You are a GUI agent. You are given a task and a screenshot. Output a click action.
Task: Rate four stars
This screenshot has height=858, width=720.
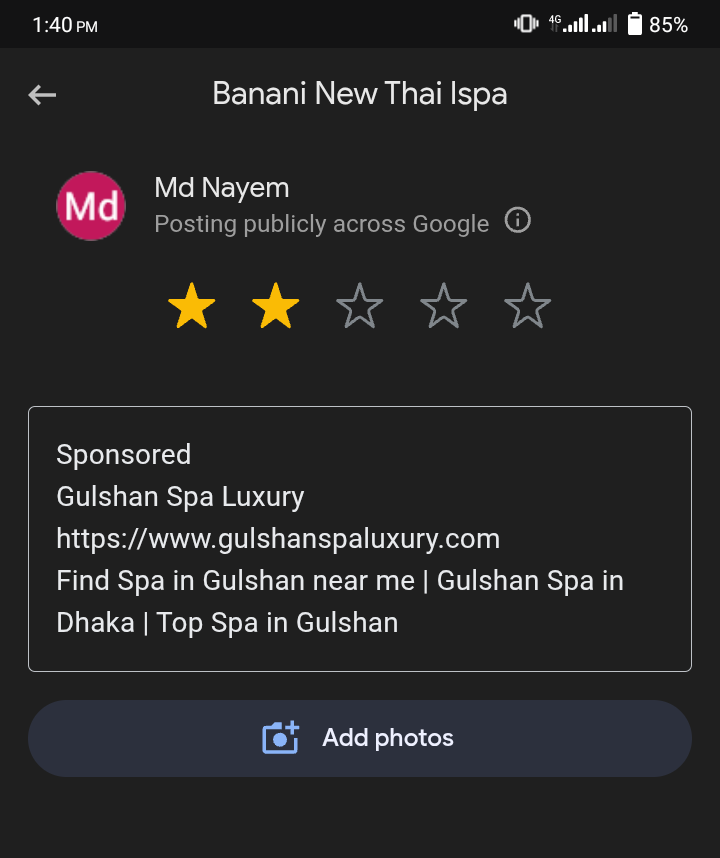pyautogui.click(x=444, y=306)
